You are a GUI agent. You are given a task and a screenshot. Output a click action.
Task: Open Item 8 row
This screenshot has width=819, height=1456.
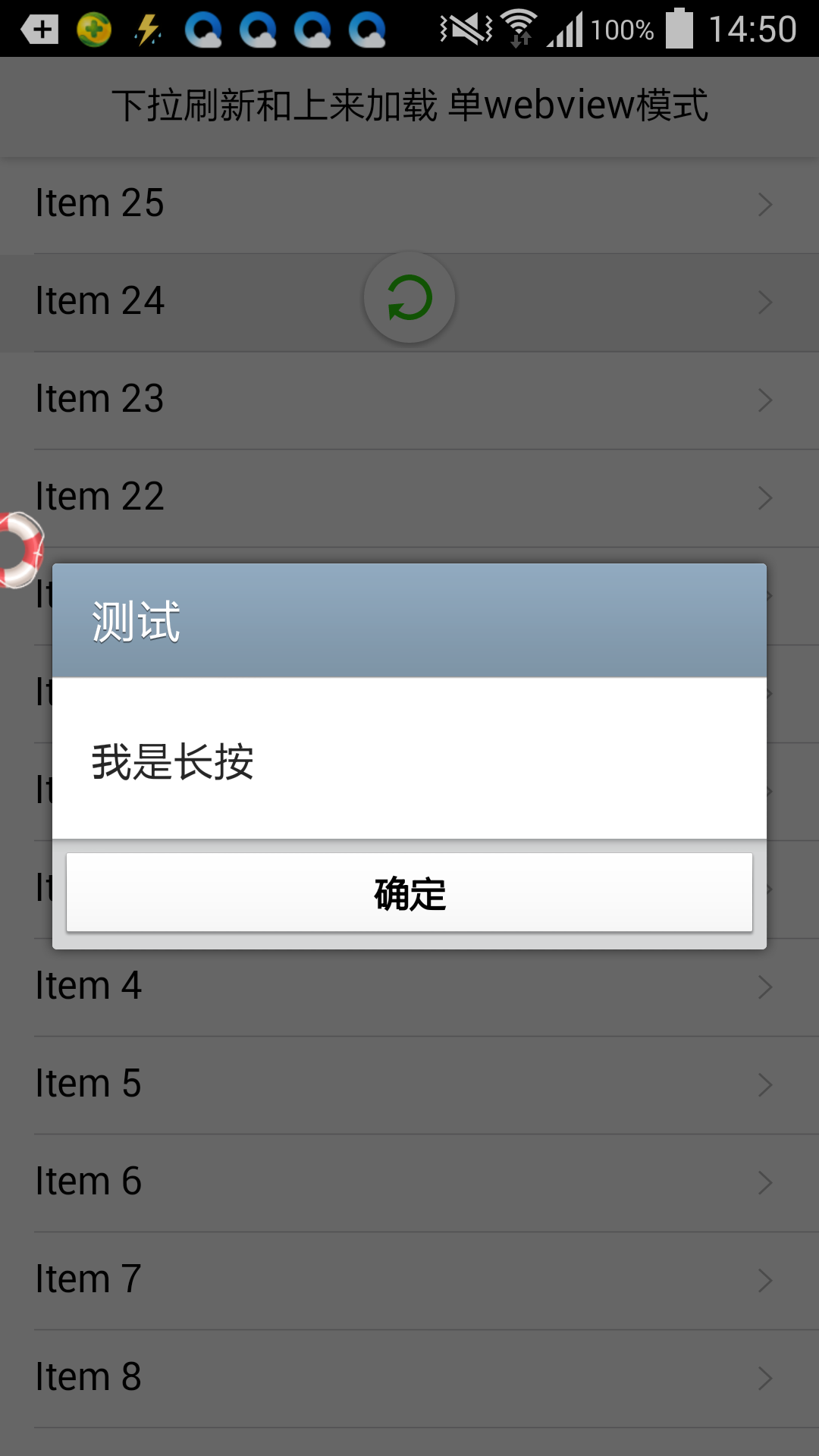(409, 1379)
